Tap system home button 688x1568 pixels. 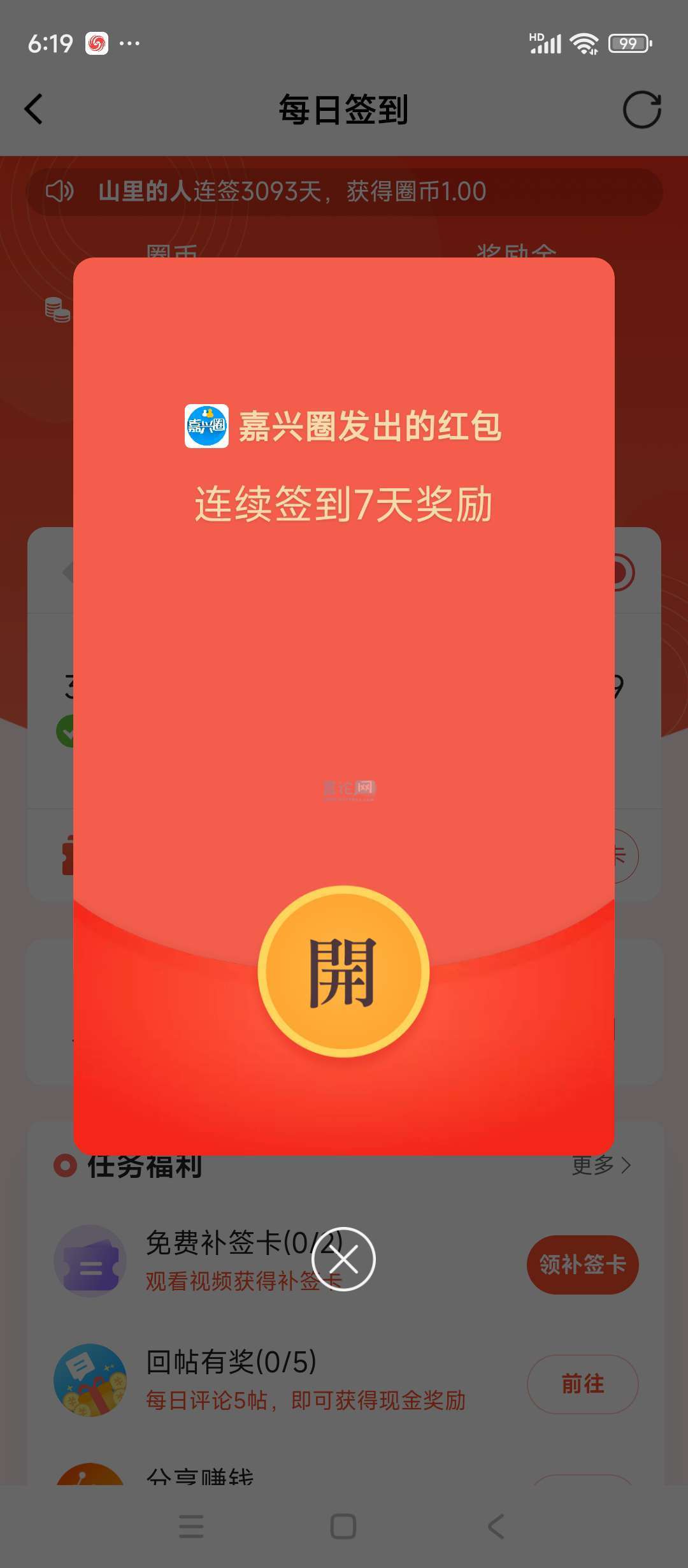point(343,1527)
